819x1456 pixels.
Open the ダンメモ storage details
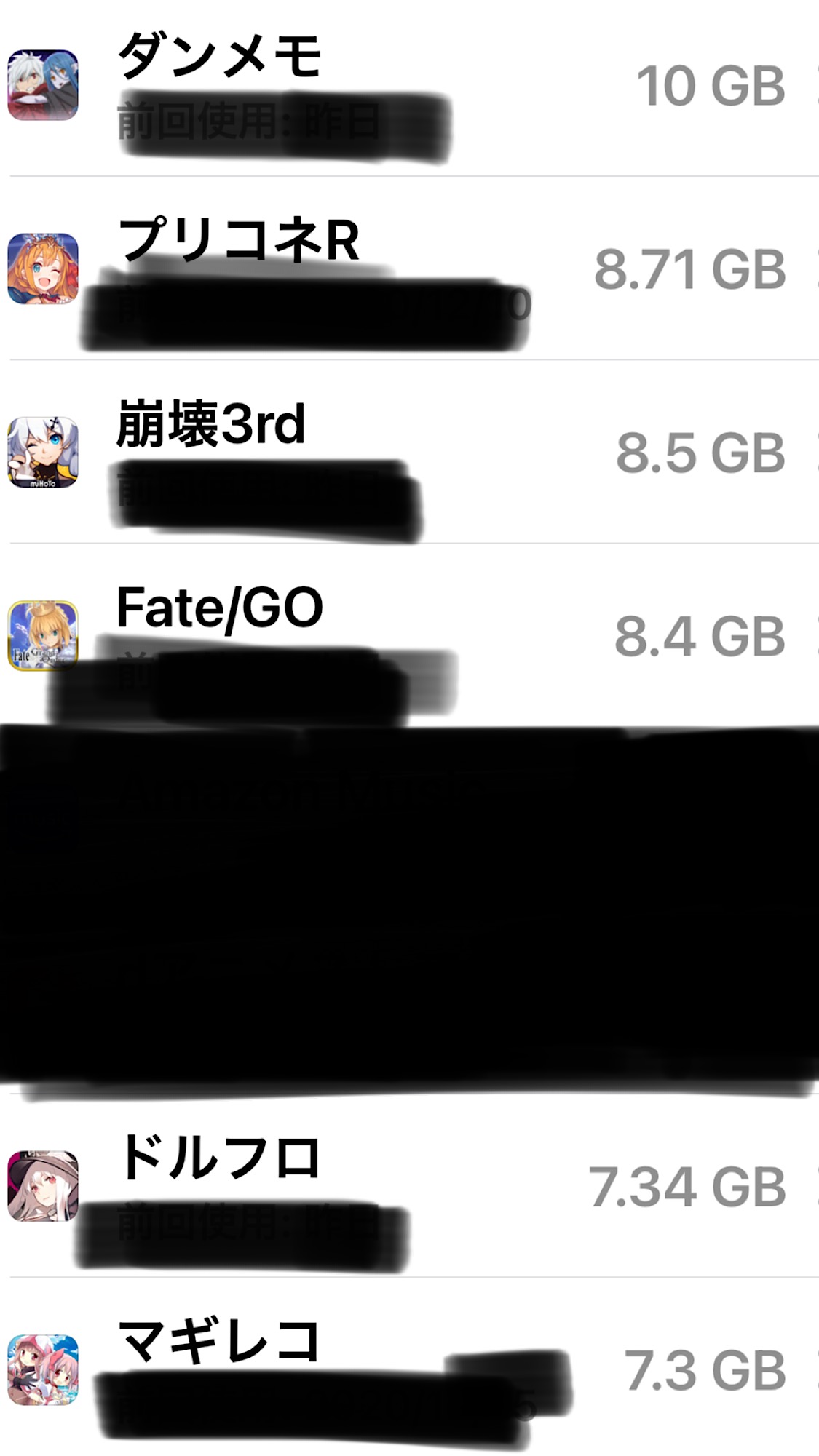(408, 86)
